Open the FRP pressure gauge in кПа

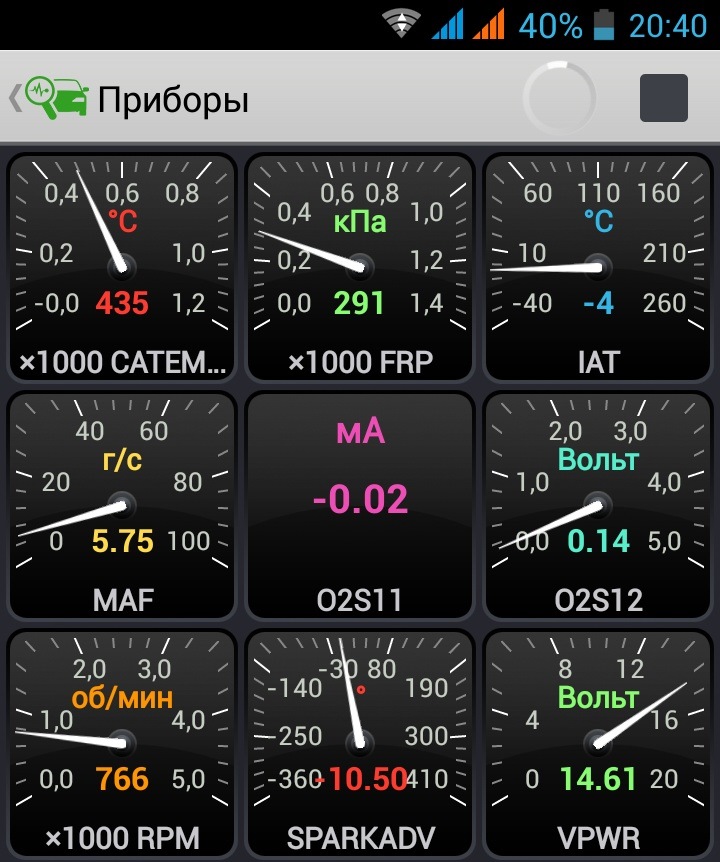[x=359, y=266]
